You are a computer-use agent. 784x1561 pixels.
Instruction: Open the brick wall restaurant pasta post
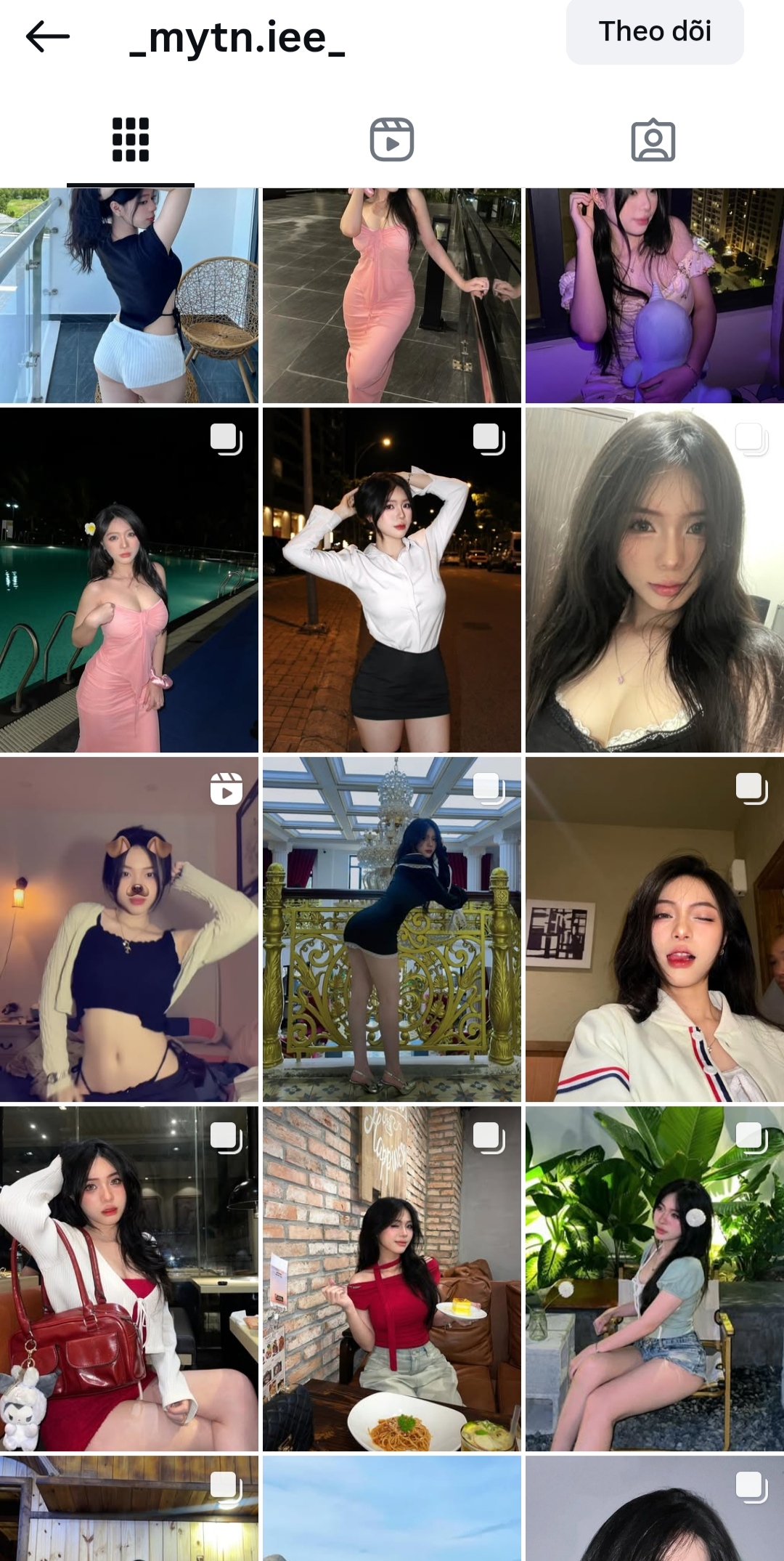coord(392,1278)
